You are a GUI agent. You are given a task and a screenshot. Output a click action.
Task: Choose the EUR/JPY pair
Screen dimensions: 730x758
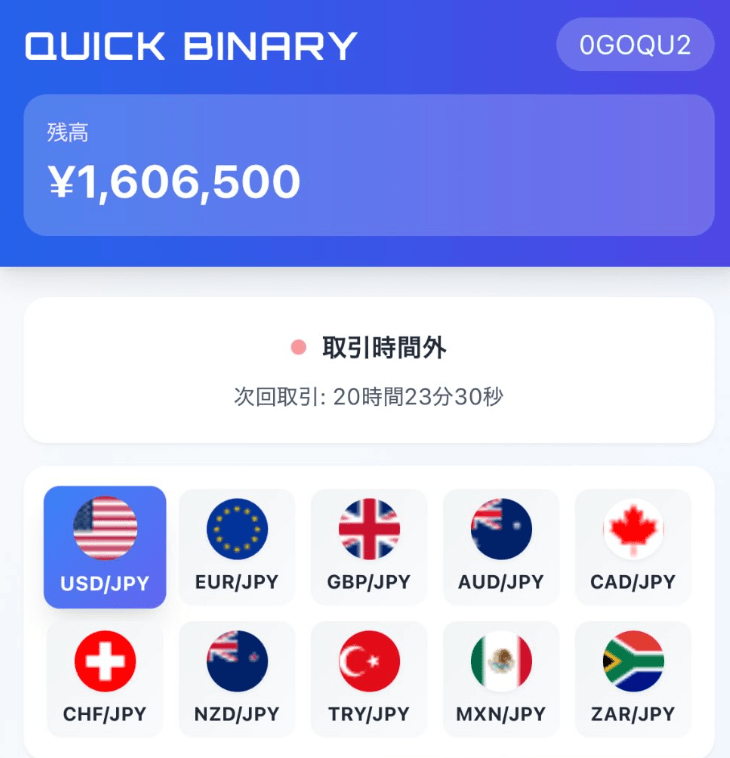(x=237, y=547)
